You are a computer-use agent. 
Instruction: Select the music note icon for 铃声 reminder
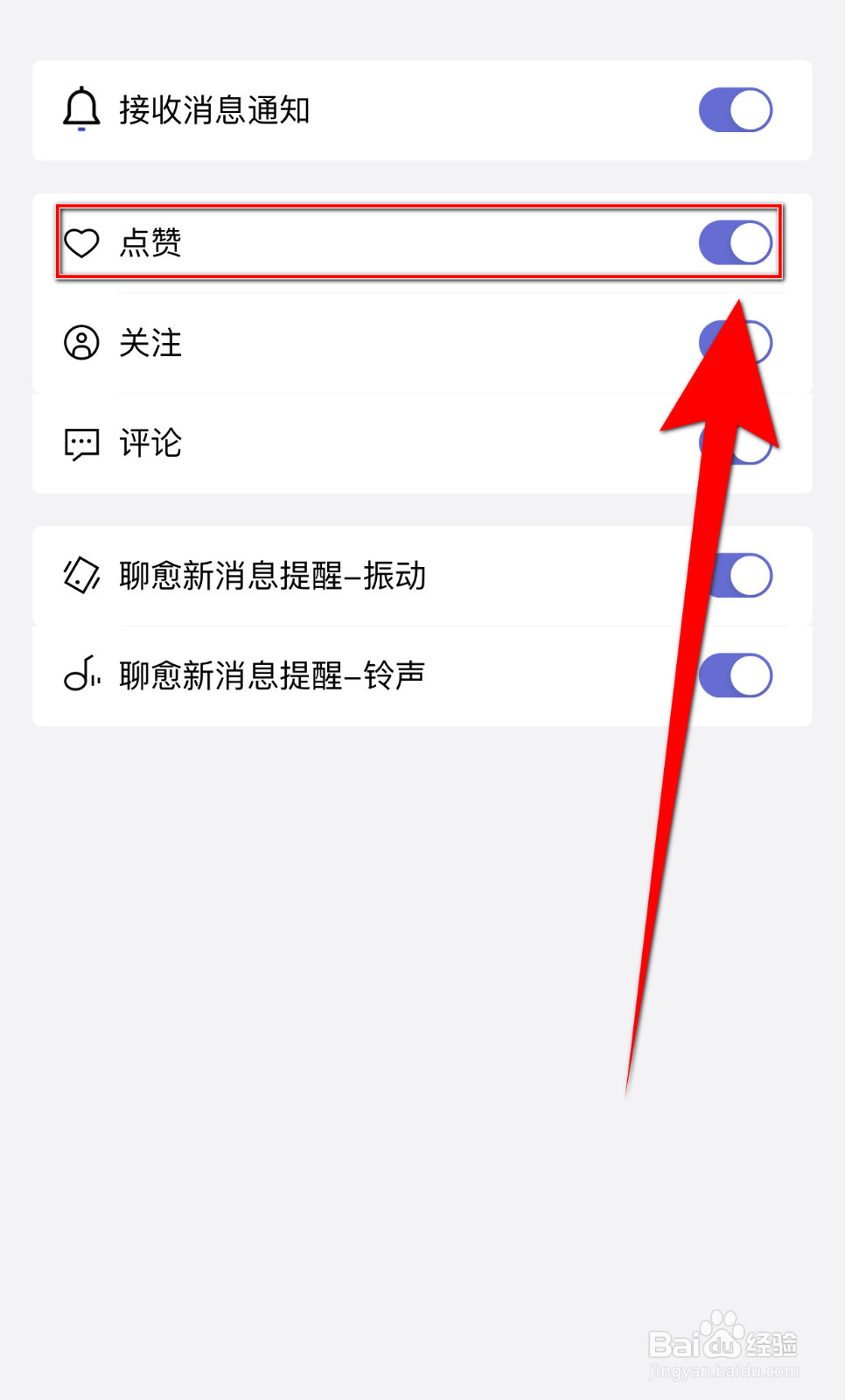[81, 675]
